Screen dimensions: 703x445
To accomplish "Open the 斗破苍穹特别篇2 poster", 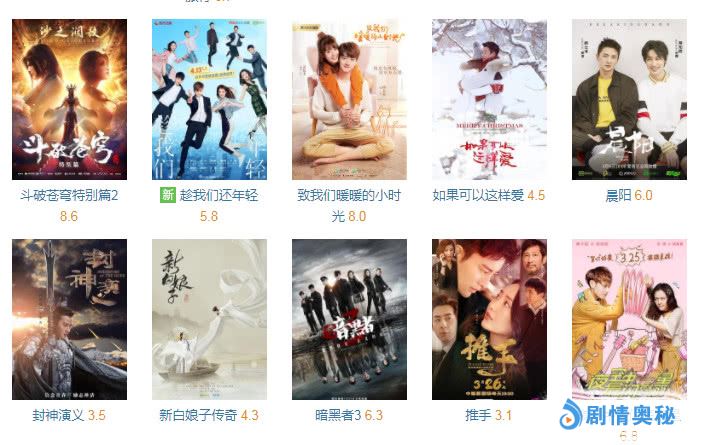I will tap(69, 99).
